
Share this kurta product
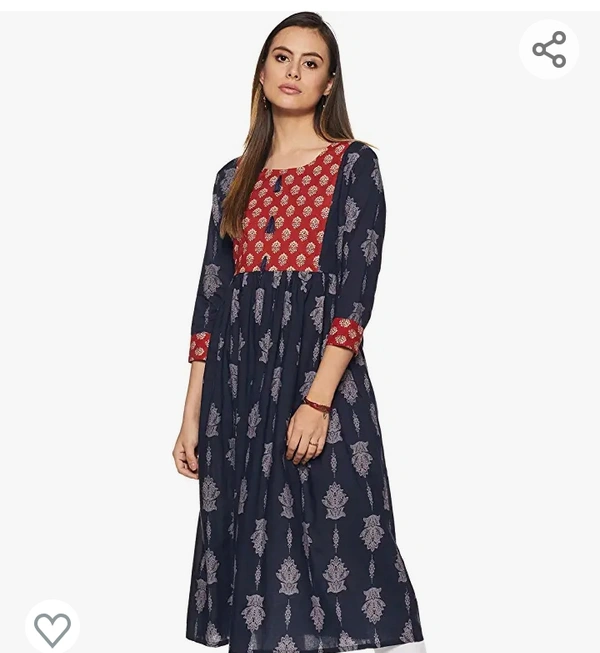point(548,49)
